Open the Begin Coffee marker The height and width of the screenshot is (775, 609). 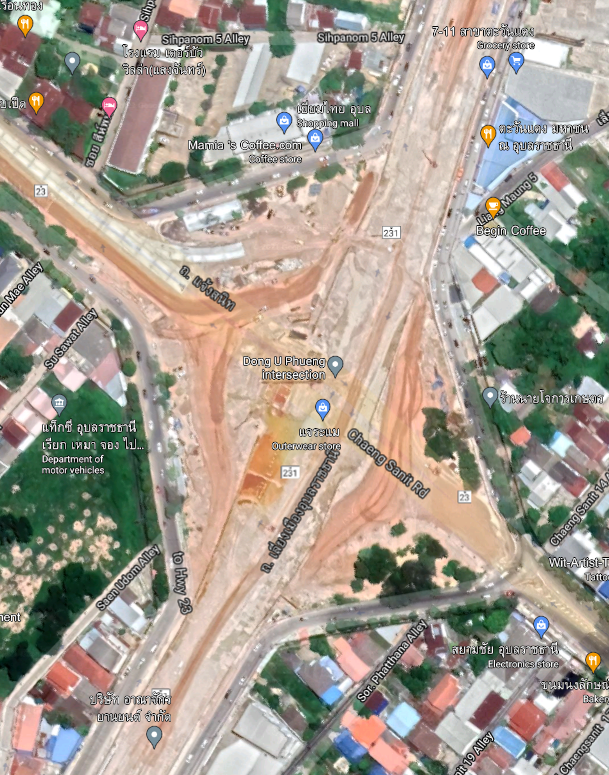click(x=492, y=206)
